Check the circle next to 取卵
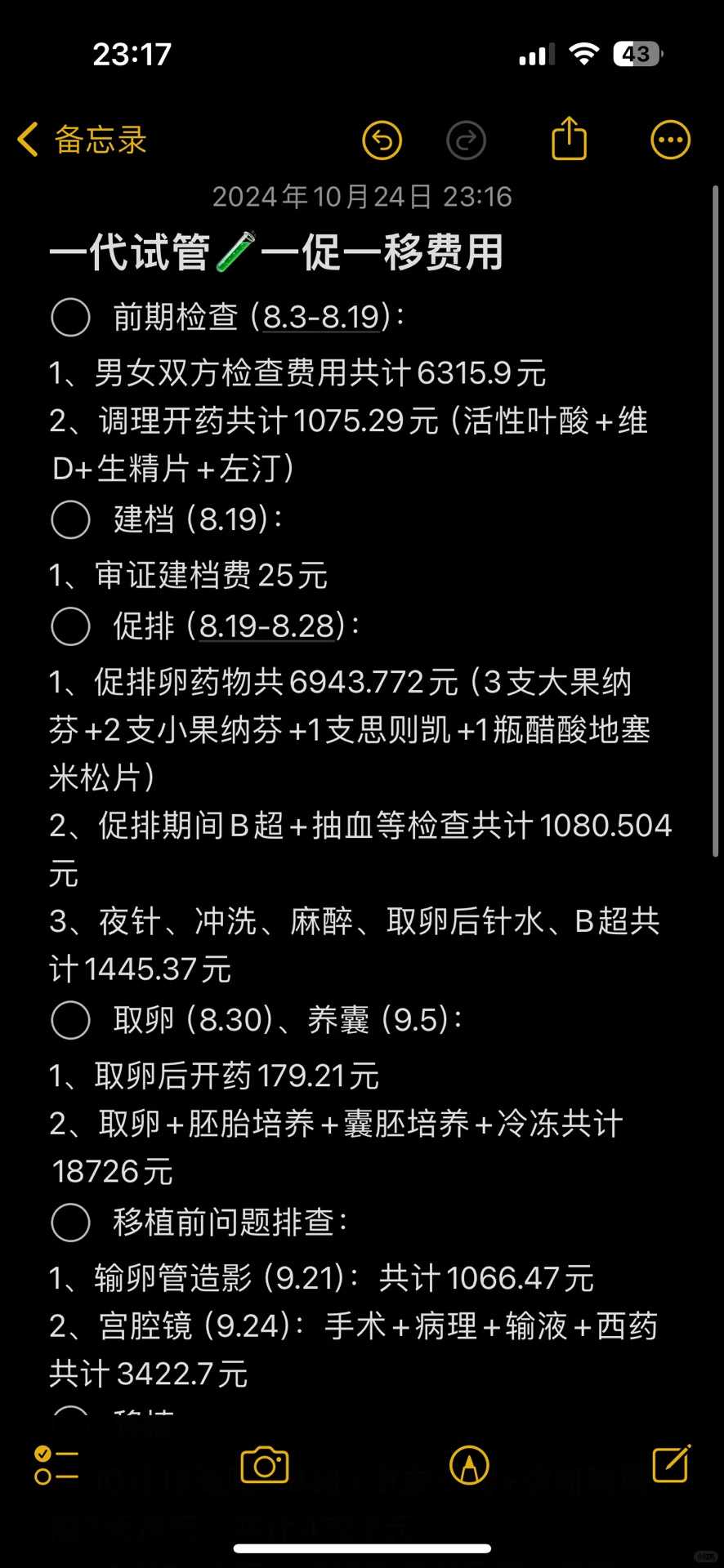Screen dimensions: 724x1568 pos(70,1020)
